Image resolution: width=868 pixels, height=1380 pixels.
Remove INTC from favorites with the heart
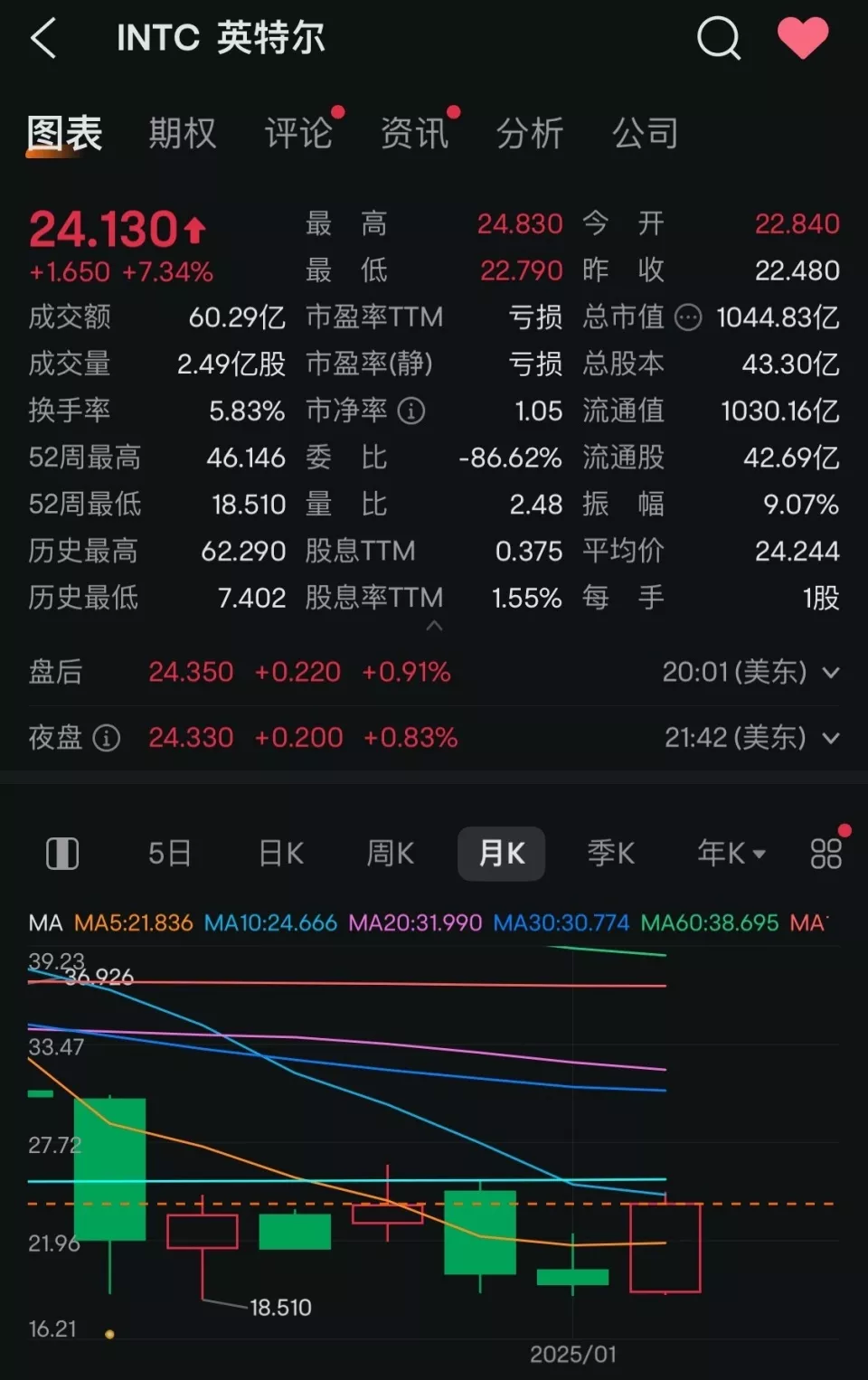[803, 39]
